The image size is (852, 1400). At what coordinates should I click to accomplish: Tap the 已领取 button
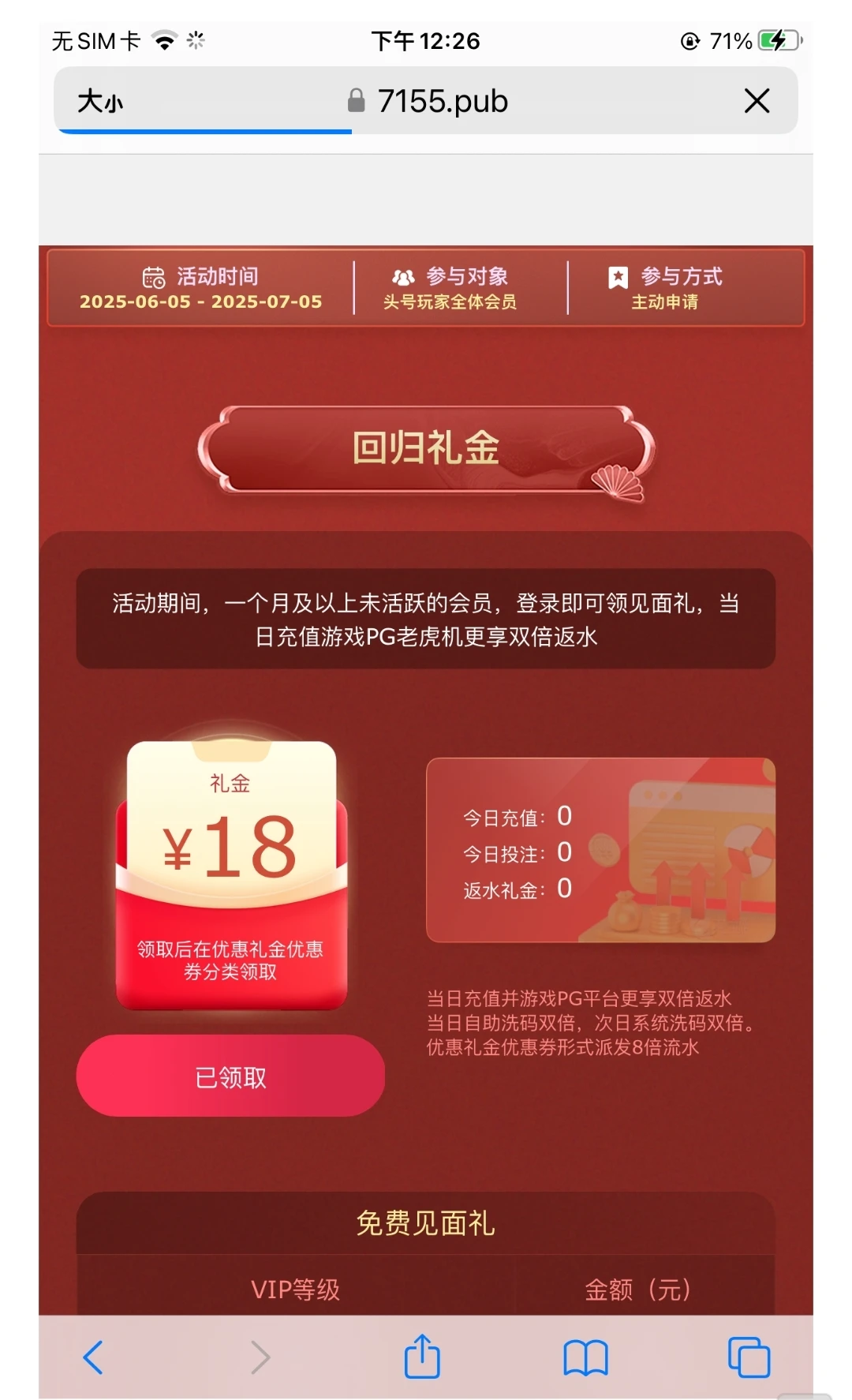click(x=230, y=1076)
